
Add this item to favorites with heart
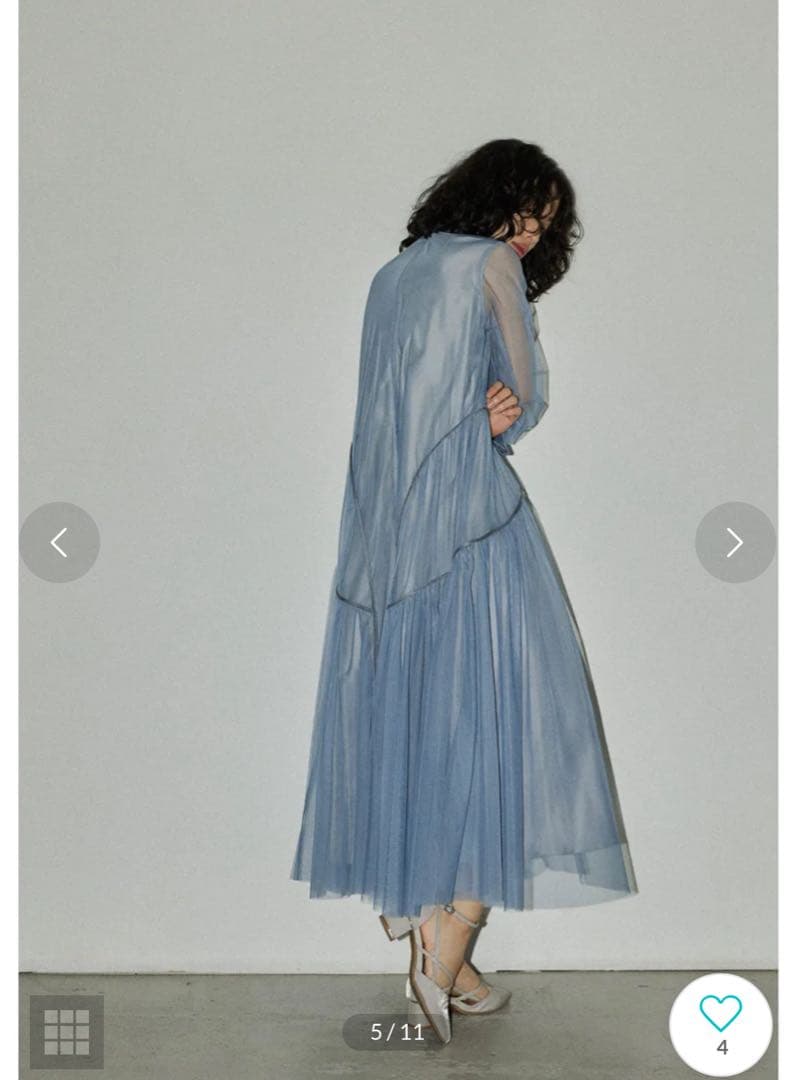[720, 1022]
